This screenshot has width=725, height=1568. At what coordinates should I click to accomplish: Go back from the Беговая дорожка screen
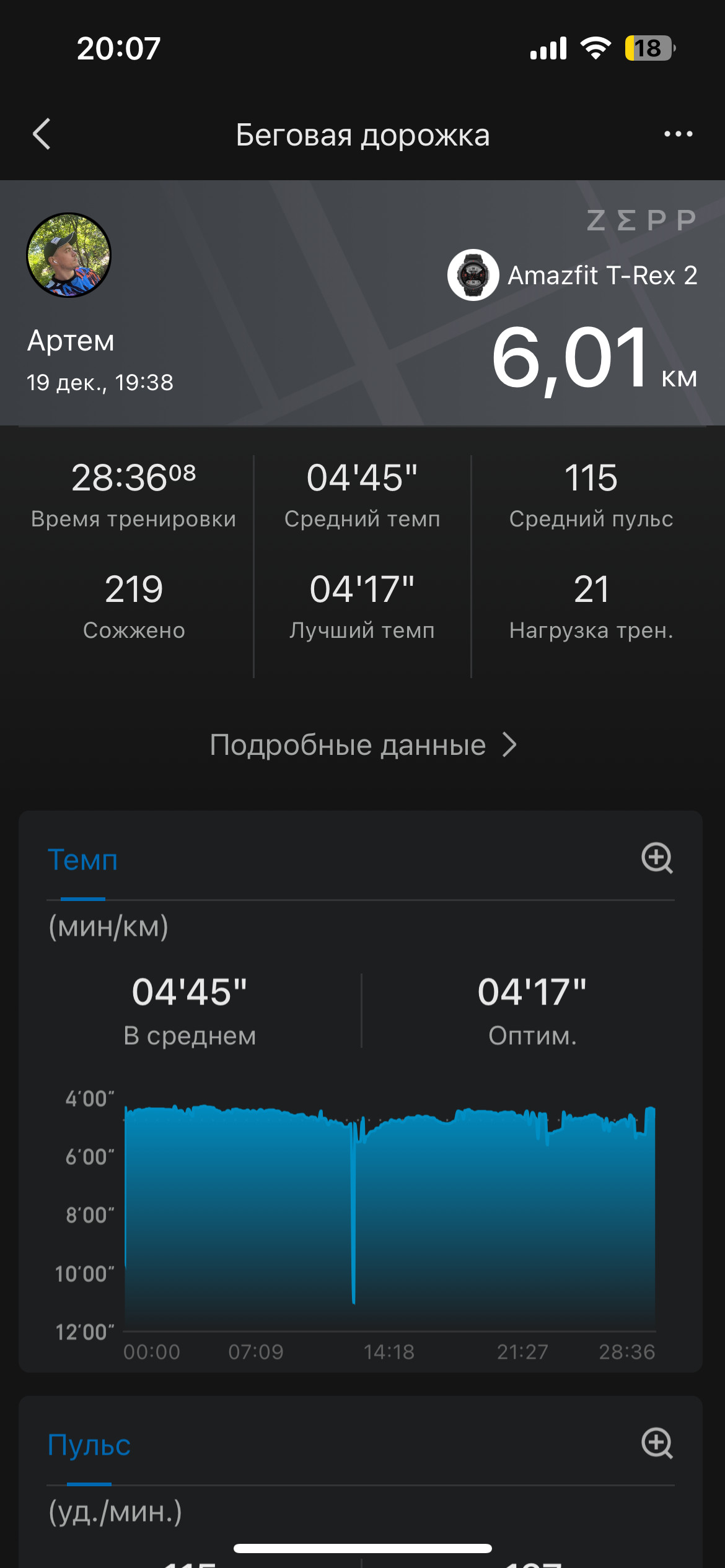pyautogui.click(x=42, y=134)
